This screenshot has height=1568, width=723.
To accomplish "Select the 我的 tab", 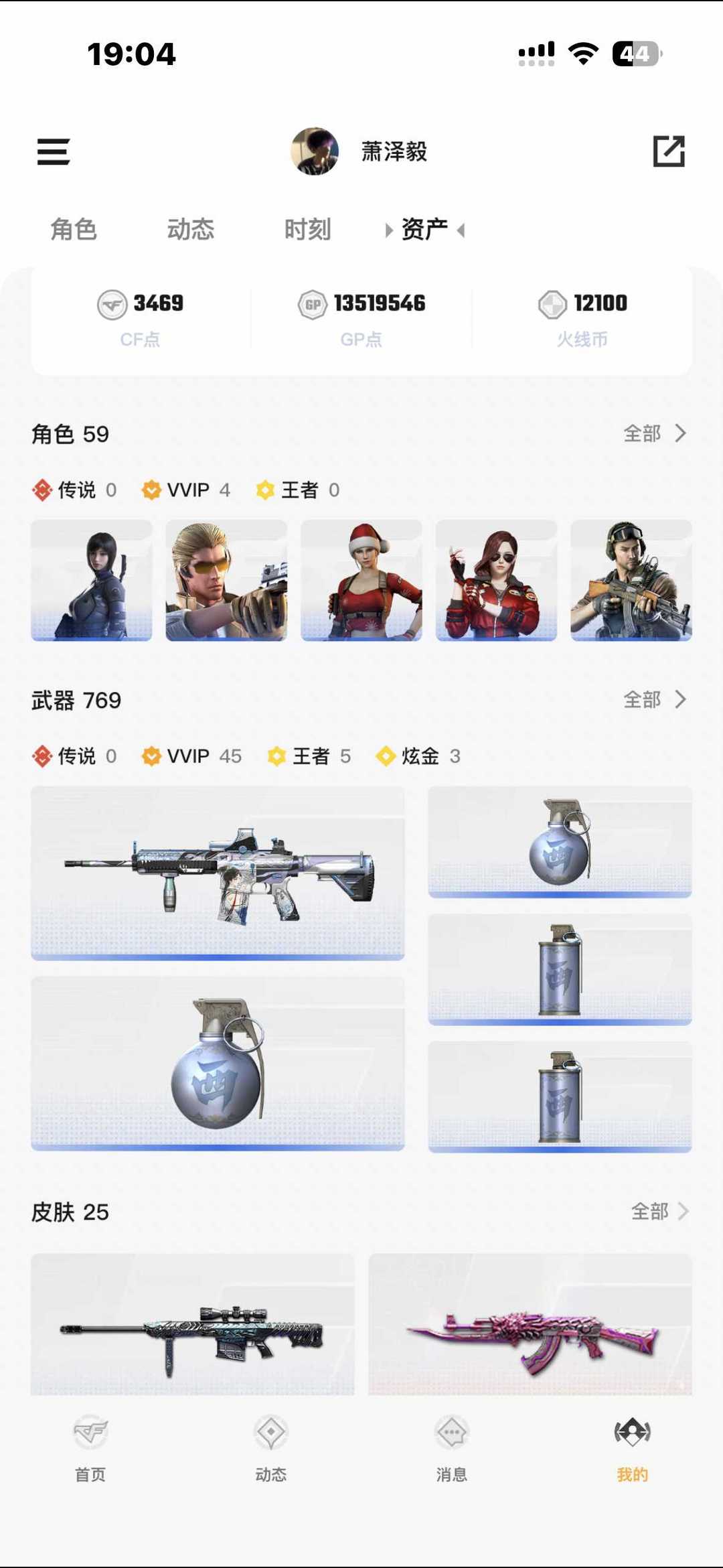I will (x=633, y=1447).
